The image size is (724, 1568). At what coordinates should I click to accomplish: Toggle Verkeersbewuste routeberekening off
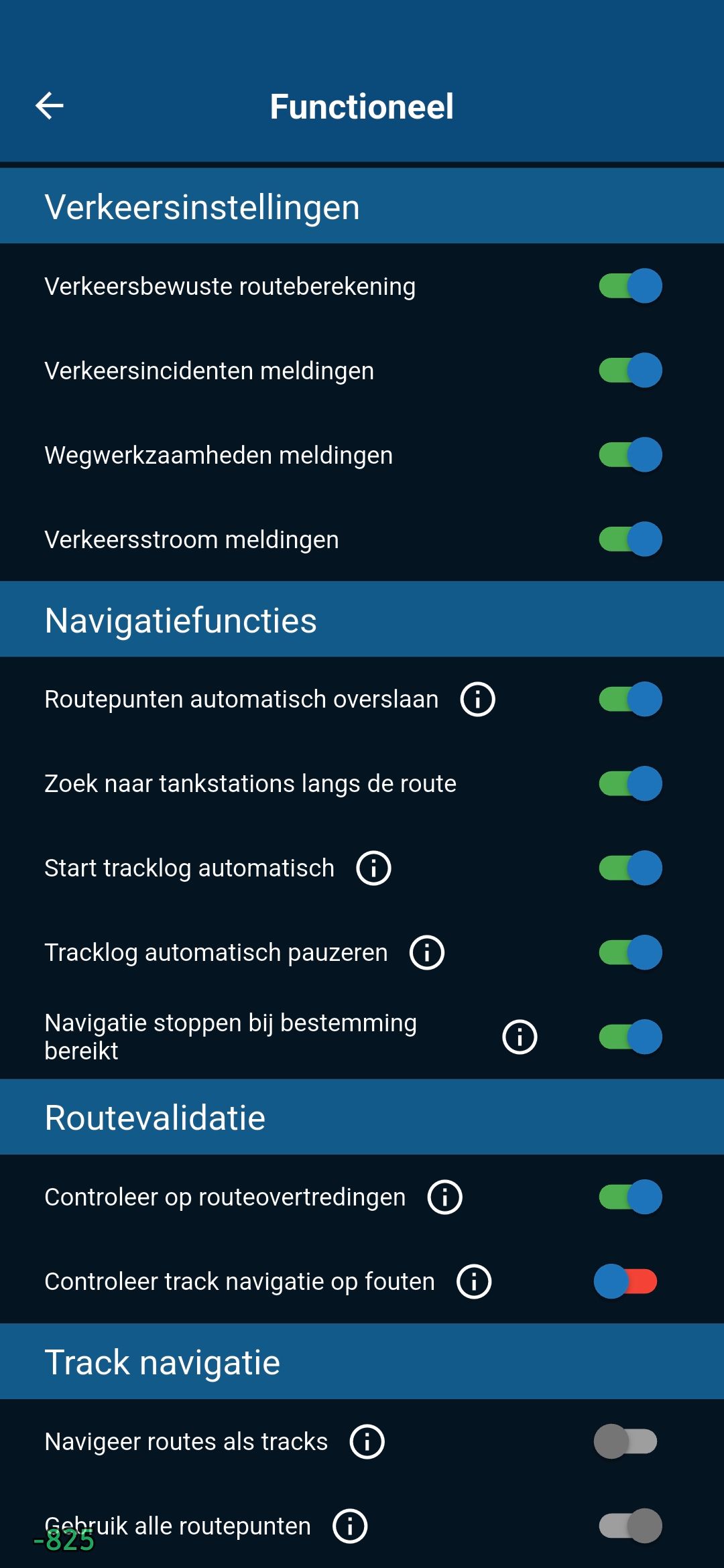click(x=629, y=286)
